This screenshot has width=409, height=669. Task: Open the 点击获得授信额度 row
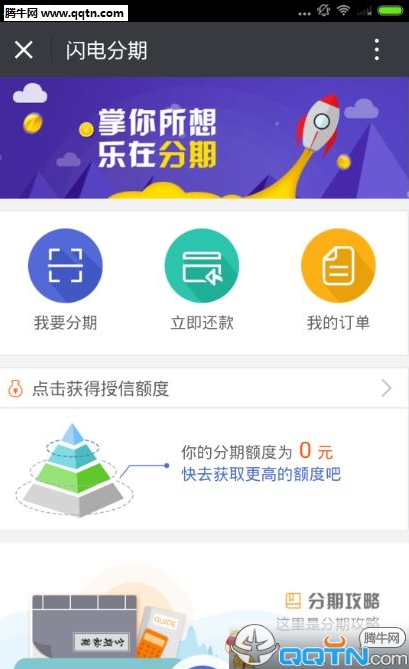pyautogui.click(x=204, y=388)
